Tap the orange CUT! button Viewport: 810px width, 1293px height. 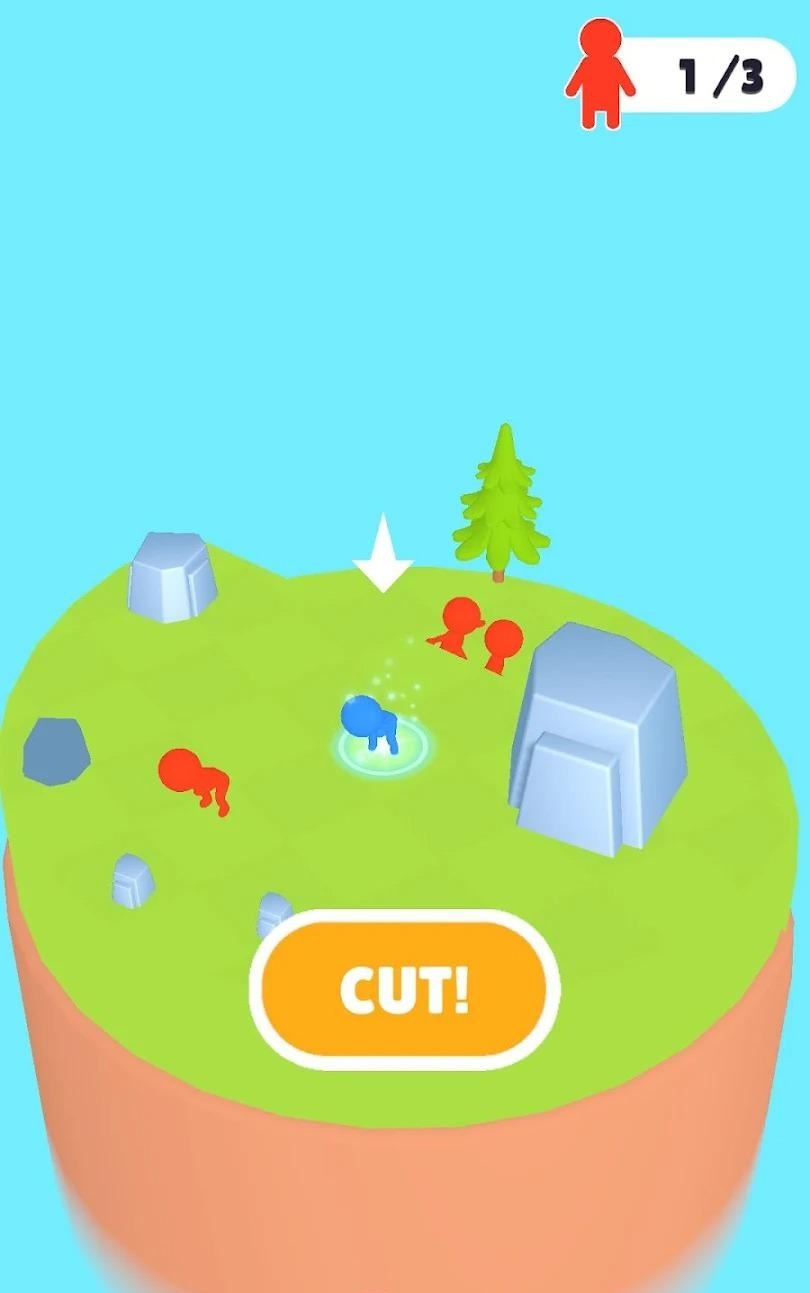(404, 989)
